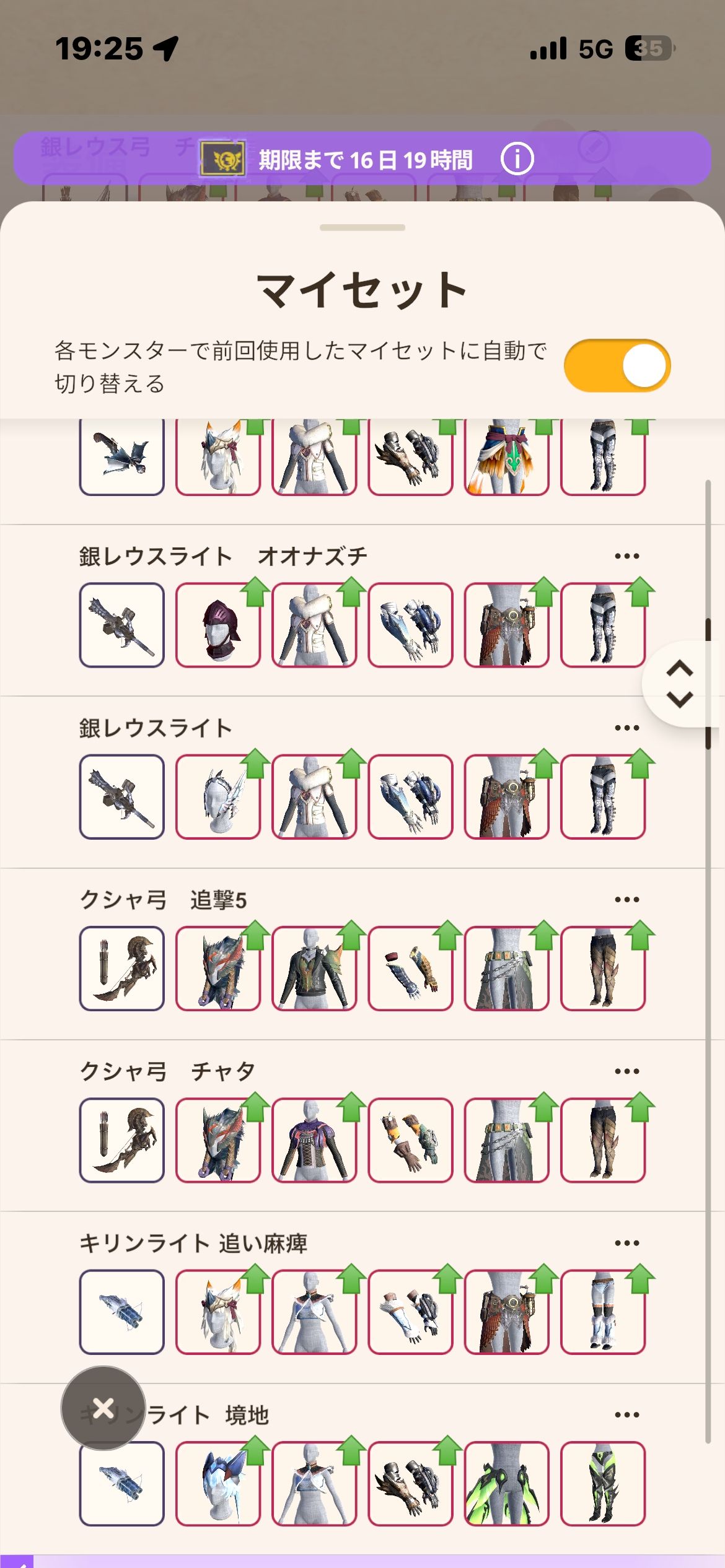Select the weapon in 銀レウスライト オオナズチ set
Image resolution: width=725 pixels, height=1568 pixels.
122,625
